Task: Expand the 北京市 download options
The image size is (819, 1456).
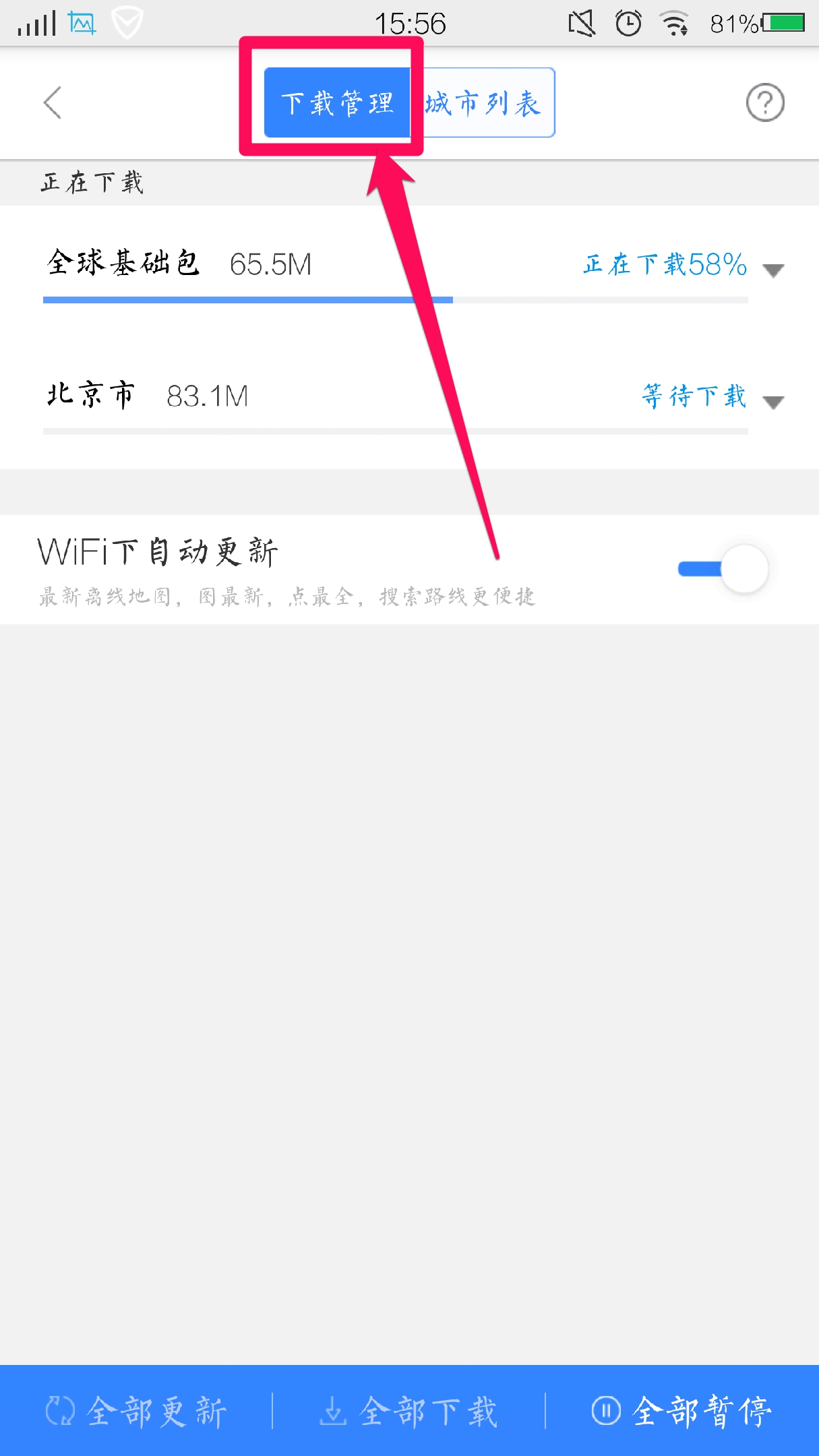Action: [x=772, y=402]
